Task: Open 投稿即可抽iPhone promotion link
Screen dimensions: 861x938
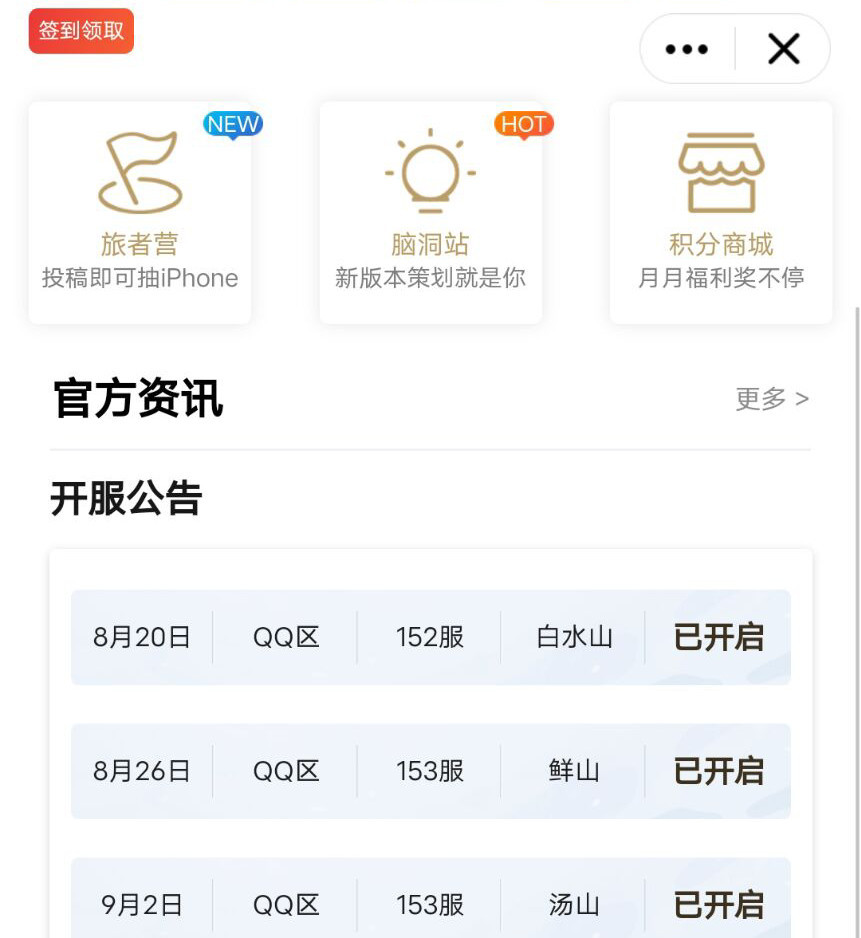Action: (139, 278)
